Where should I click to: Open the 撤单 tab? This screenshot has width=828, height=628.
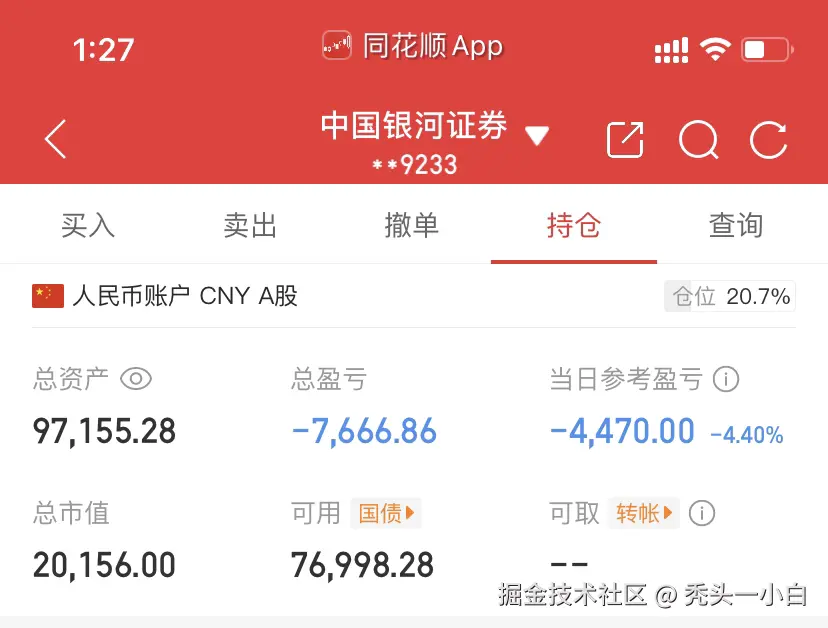tap(412, 225)
